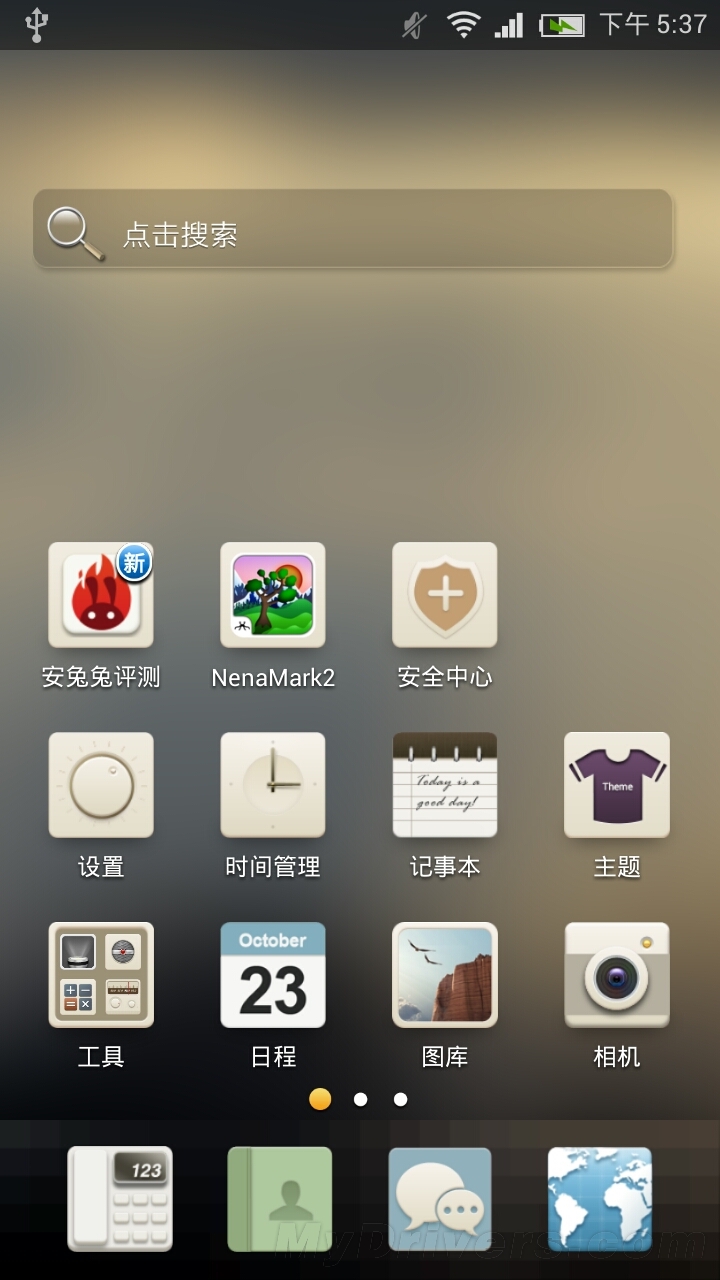Open the 图库 gallery

[x=445, y=975]
